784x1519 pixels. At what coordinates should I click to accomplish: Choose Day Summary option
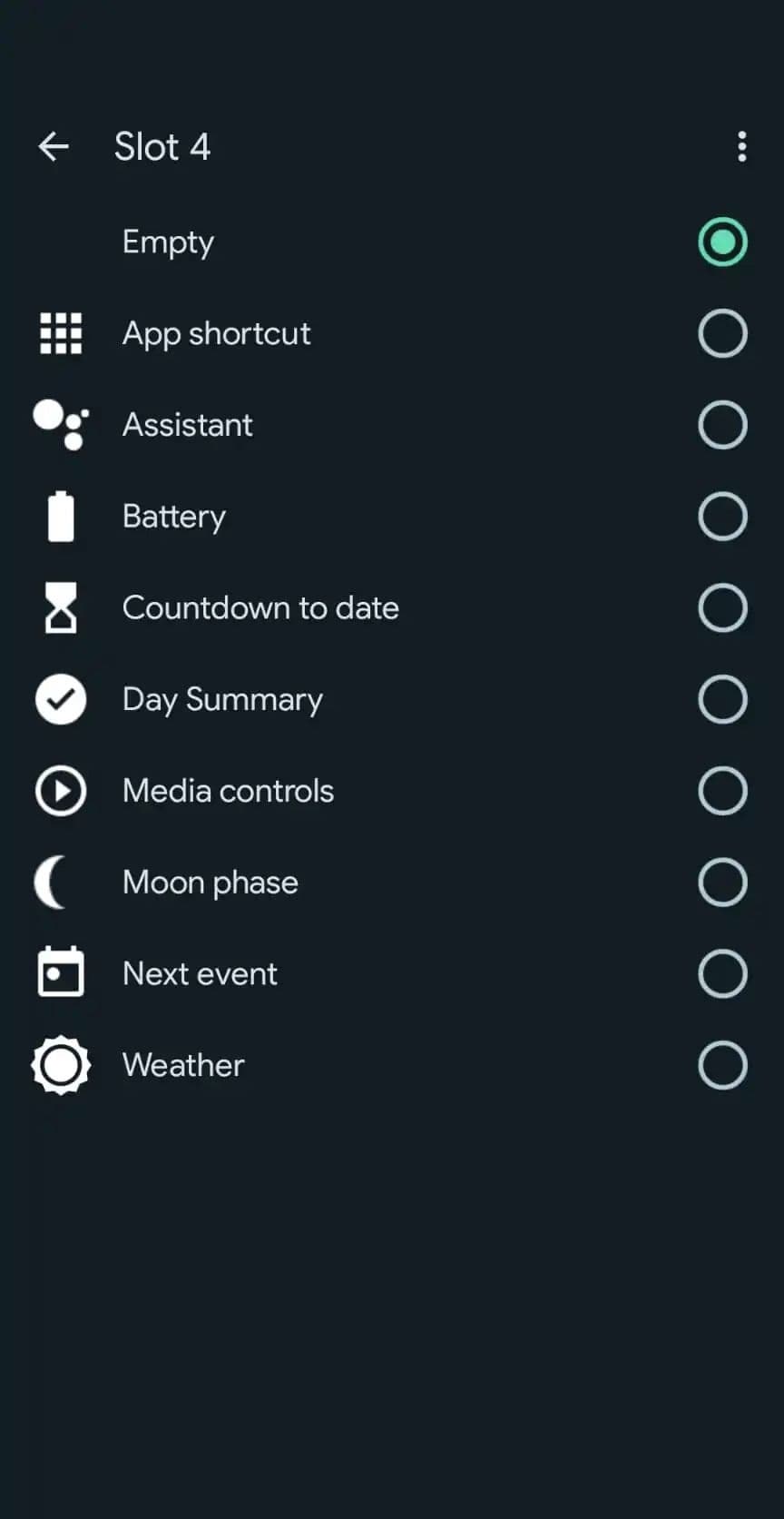point(722,699)
